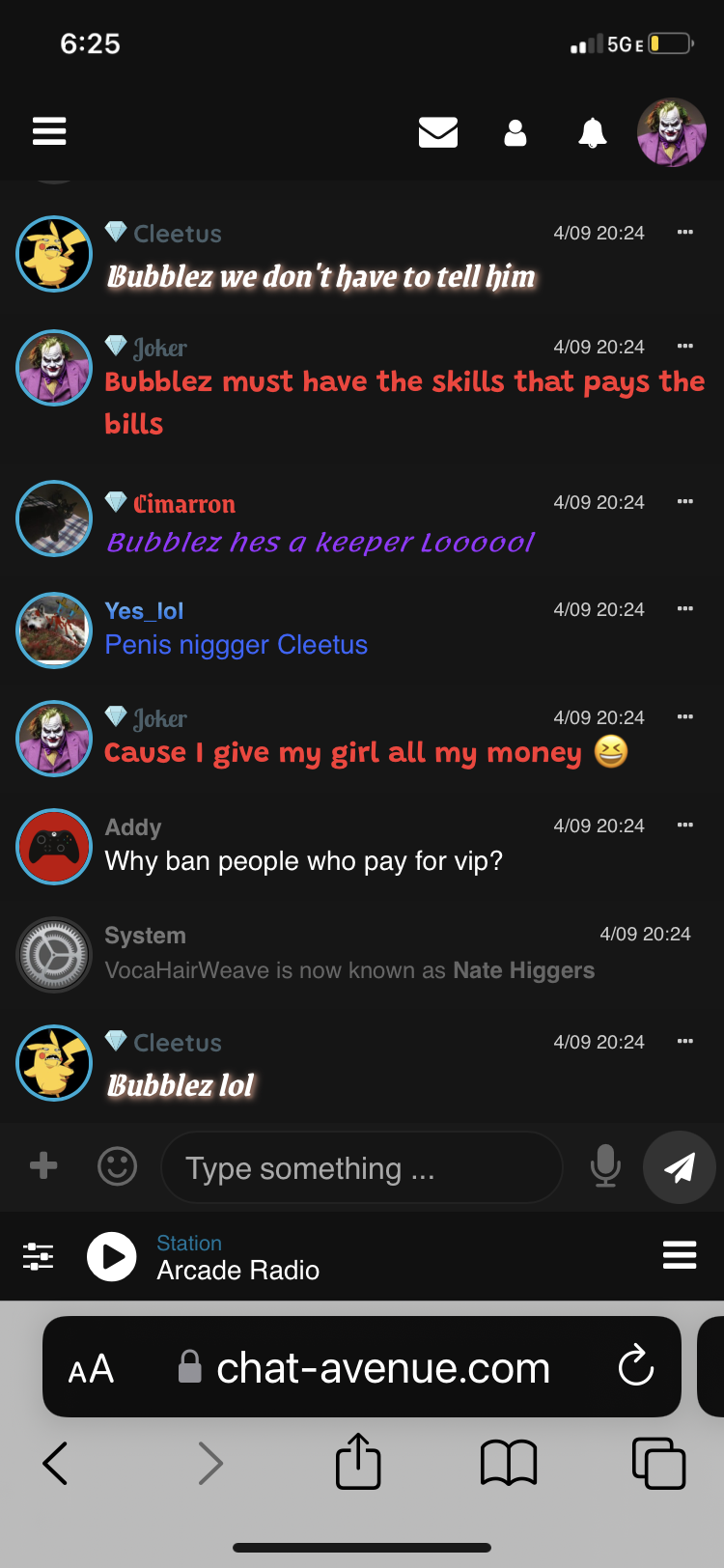Open radio equalizer settings
Viewport: 724px width, 1568px height.
click(38, 1256)
